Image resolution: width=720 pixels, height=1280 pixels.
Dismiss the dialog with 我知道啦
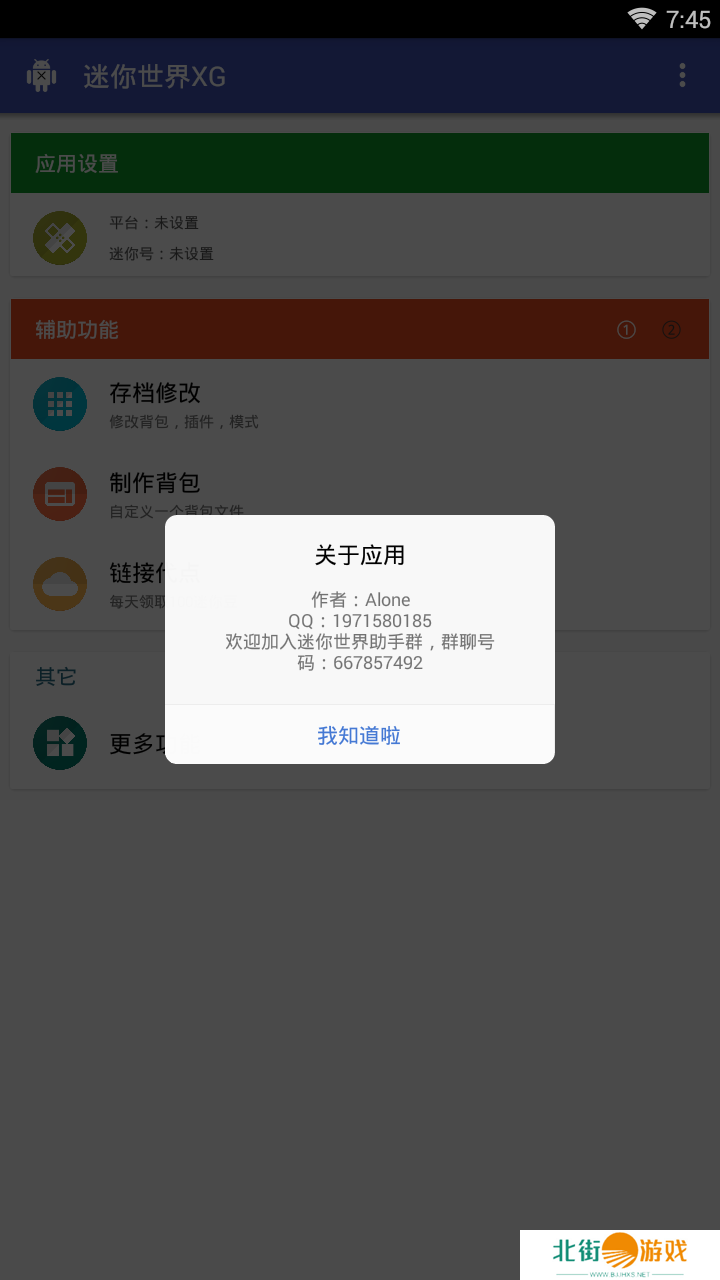pyautogui.click(x=359, y=736)
